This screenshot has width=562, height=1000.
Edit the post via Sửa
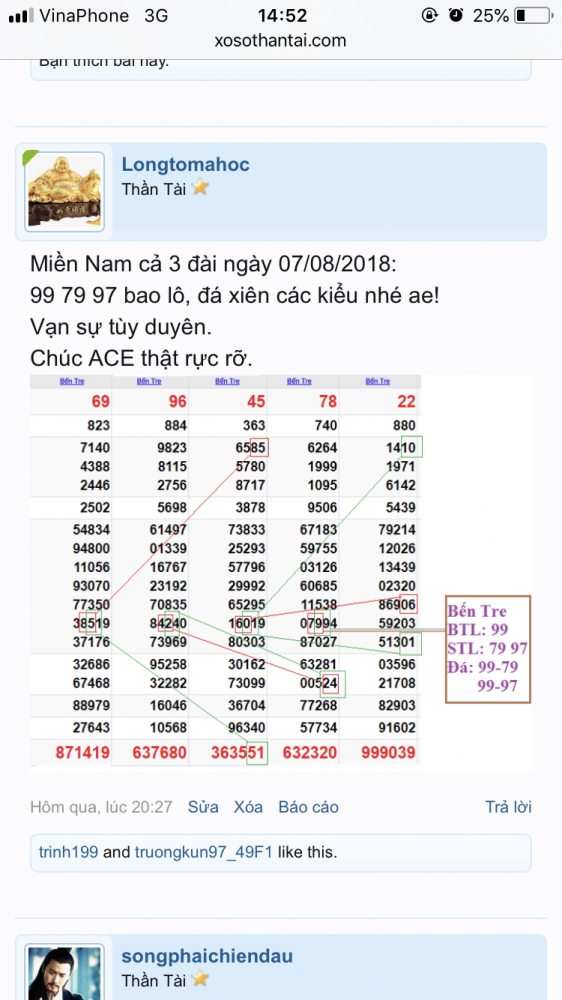tap(203, 807)
